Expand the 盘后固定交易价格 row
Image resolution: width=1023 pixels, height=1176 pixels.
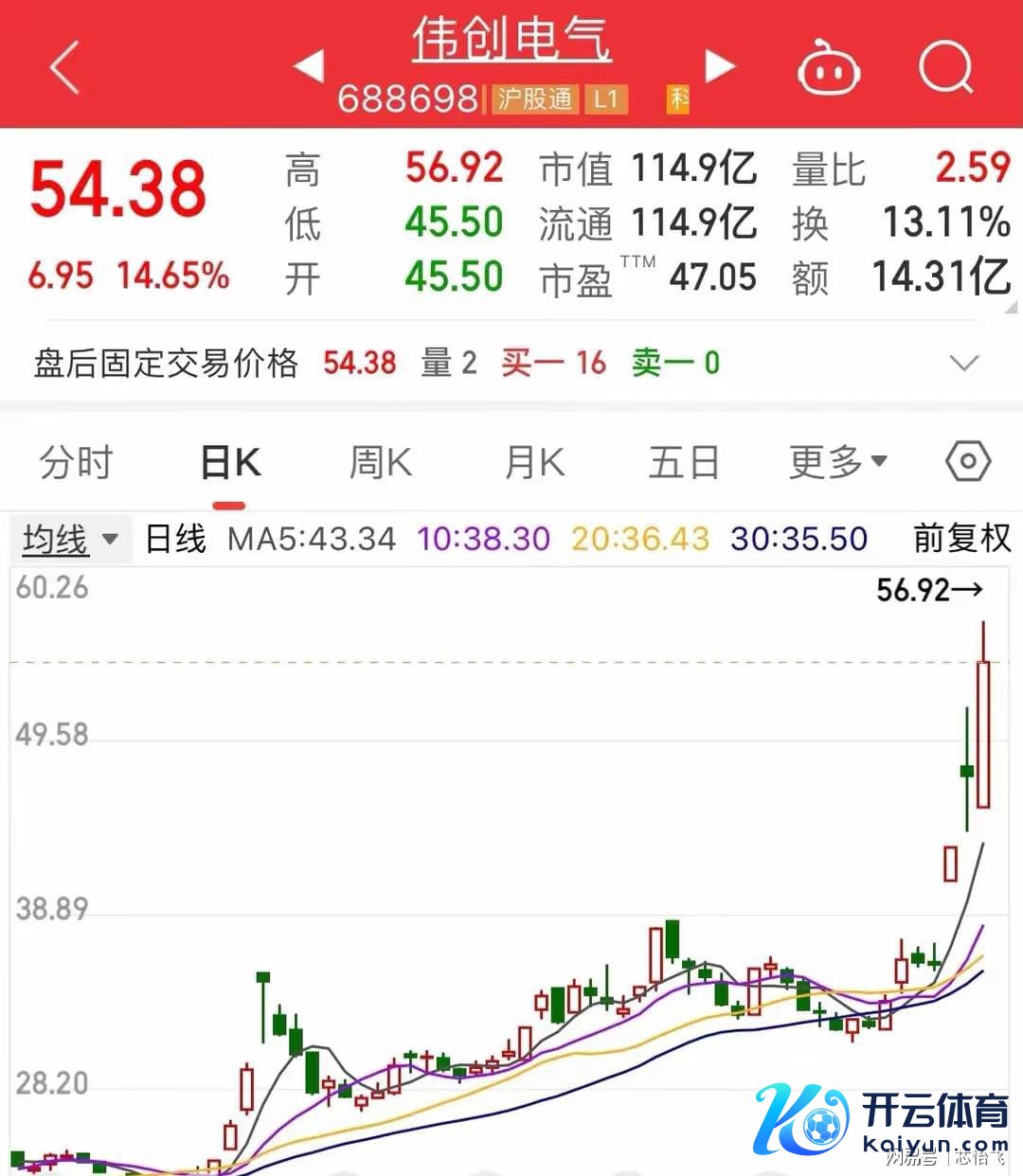(964, 363)
